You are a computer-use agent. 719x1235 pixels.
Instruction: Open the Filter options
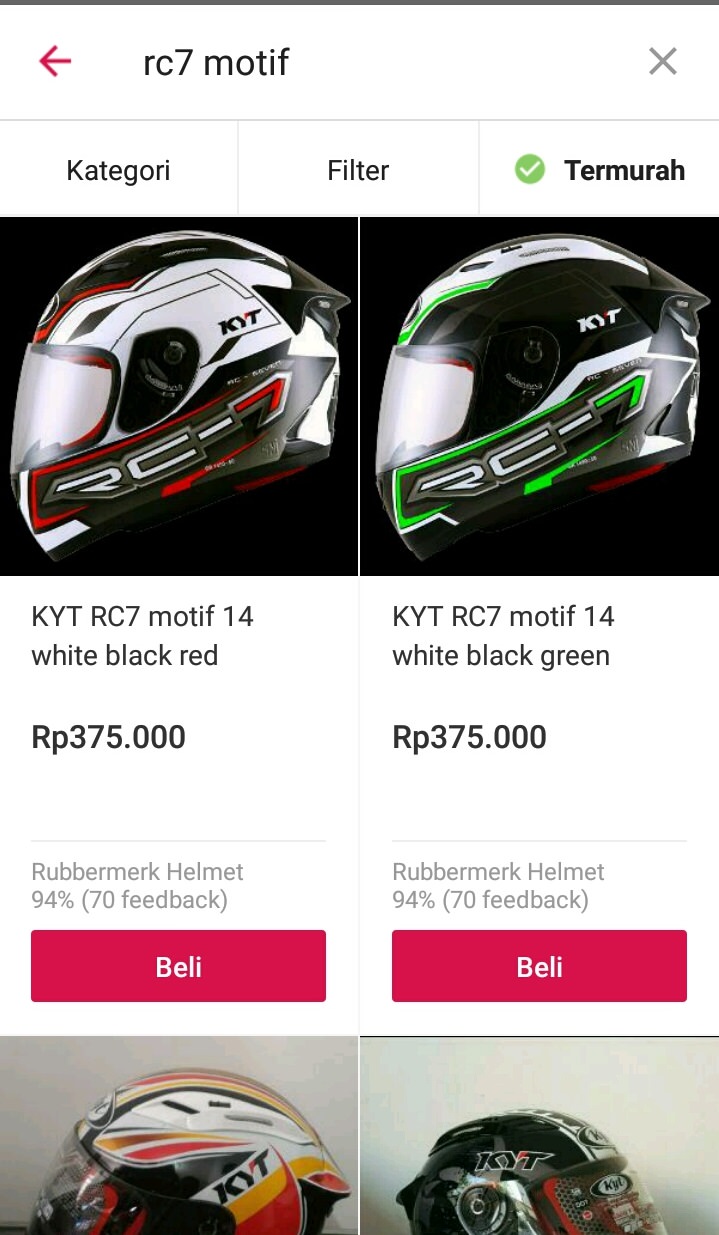pyautogui.click(x=358, y=170)
